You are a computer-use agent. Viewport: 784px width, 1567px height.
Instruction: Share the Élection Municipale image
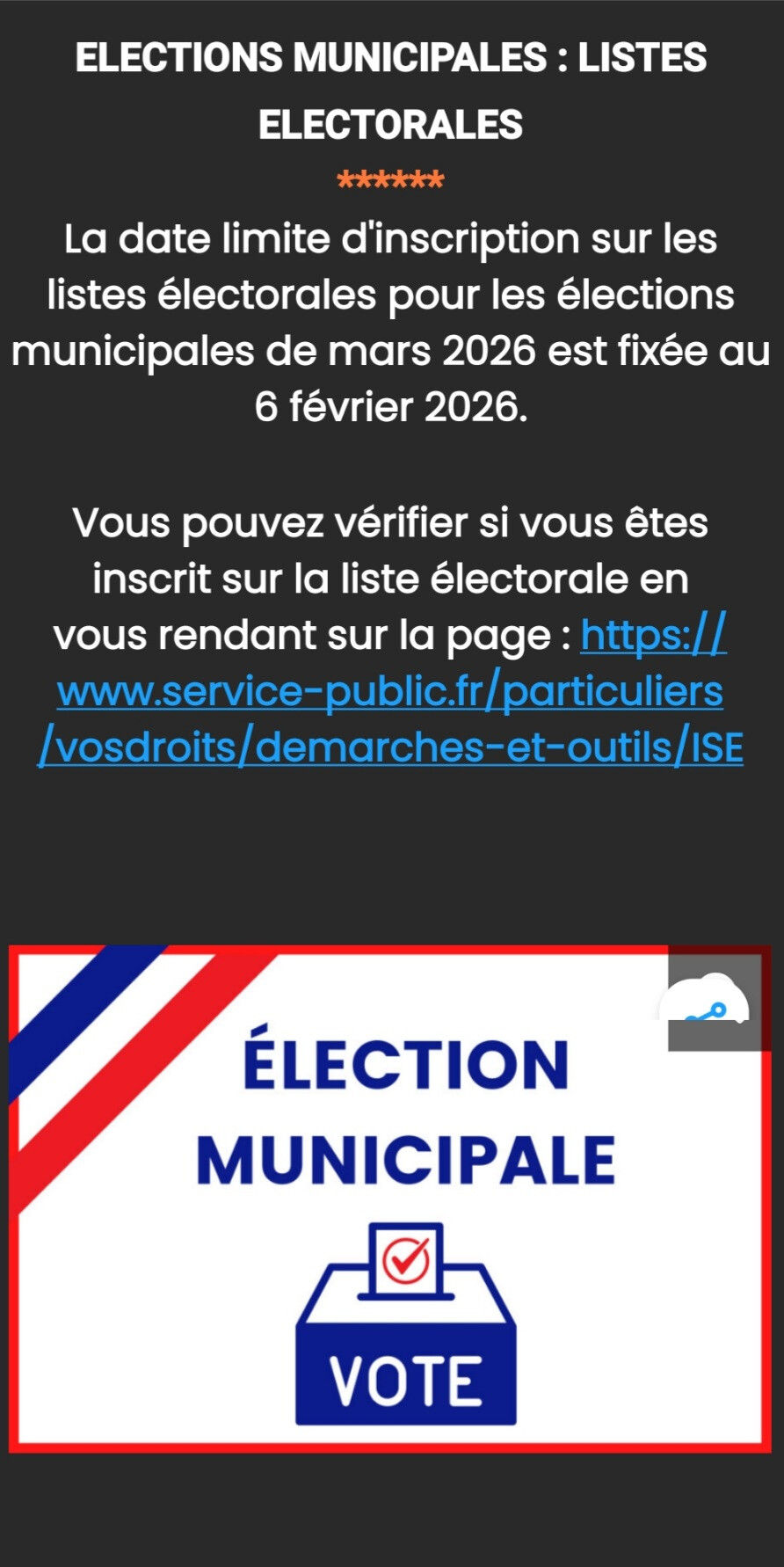pyautogui.click(x=714, y=1002)
